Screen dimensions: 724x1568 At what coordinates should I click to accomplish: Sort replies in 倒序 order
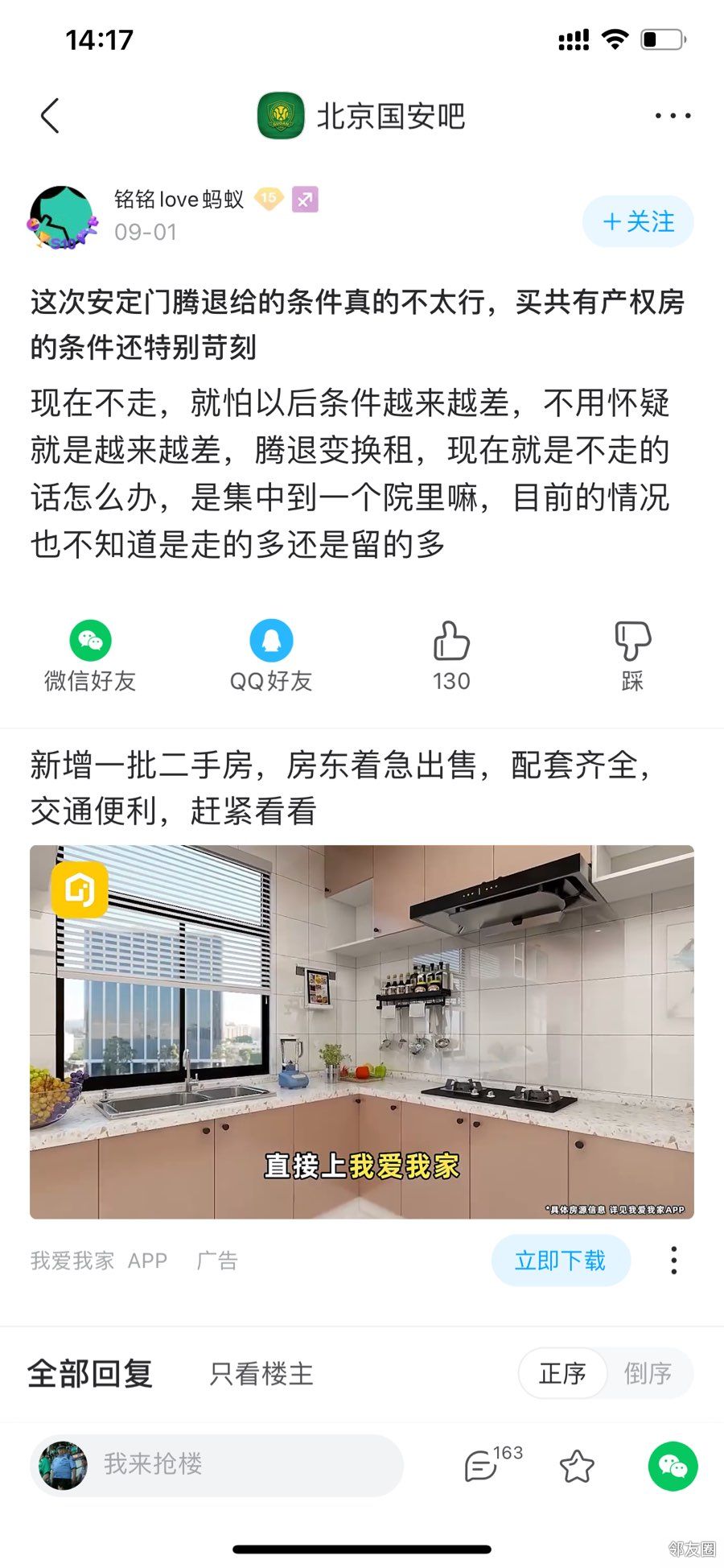point(648,1373)
